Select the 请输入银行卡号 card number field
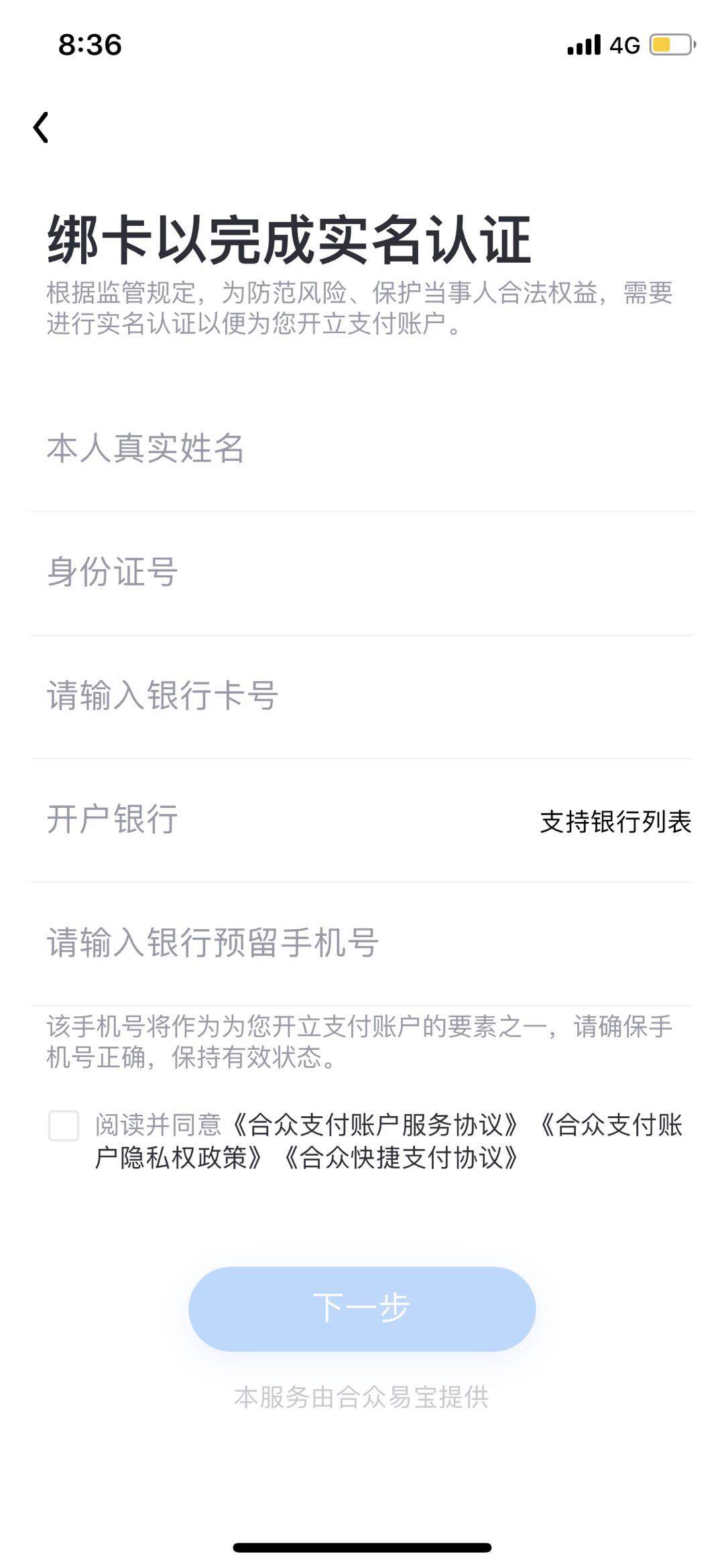 coord(362,697)
